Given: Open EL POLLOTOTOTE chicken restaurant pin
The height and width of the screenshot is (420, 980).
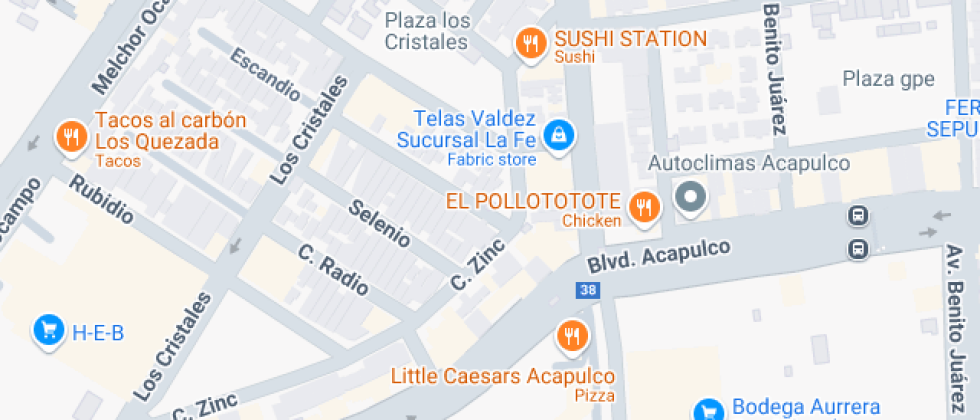Looking at the screenshot, I should point(644,208).
